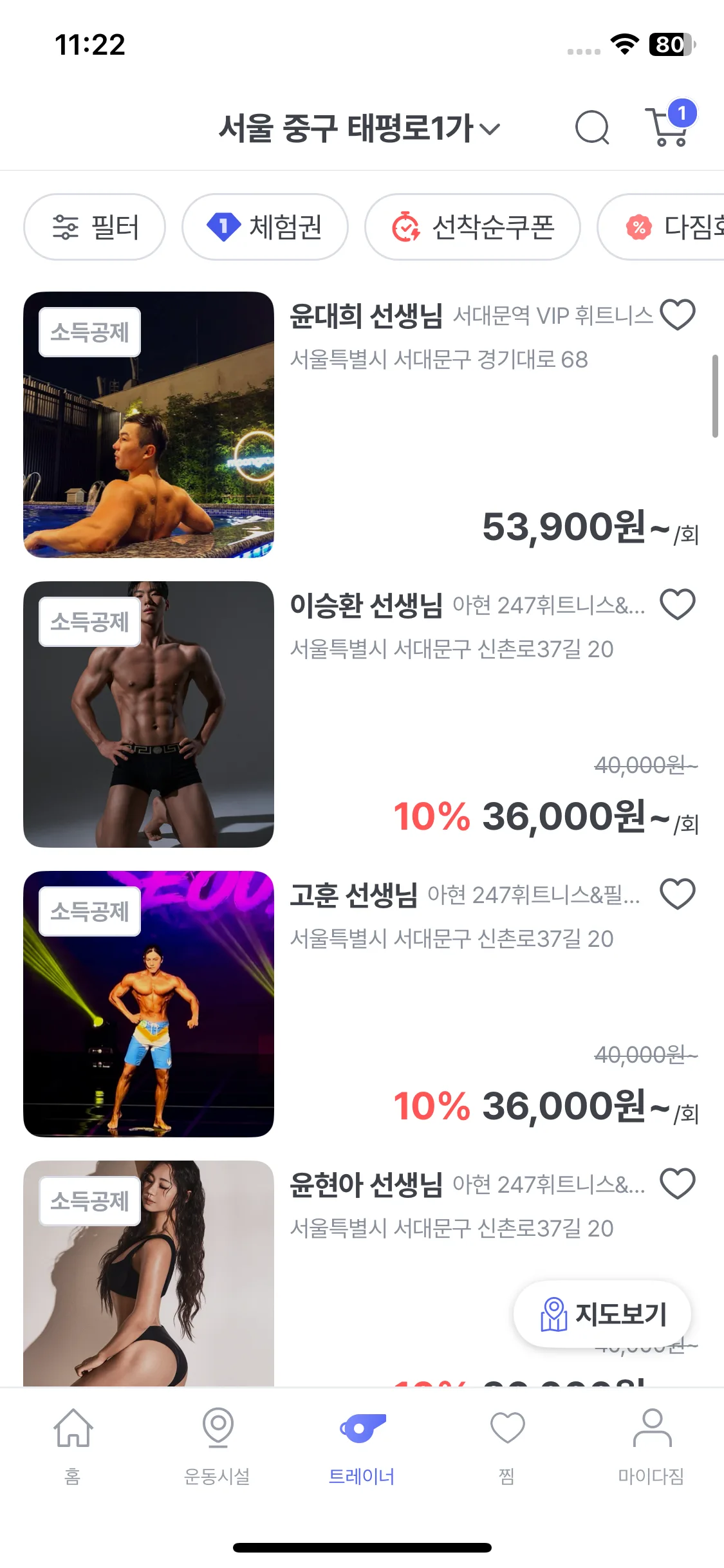
Task: Select the 체험권 chip
Action: [x=265, y=227]
